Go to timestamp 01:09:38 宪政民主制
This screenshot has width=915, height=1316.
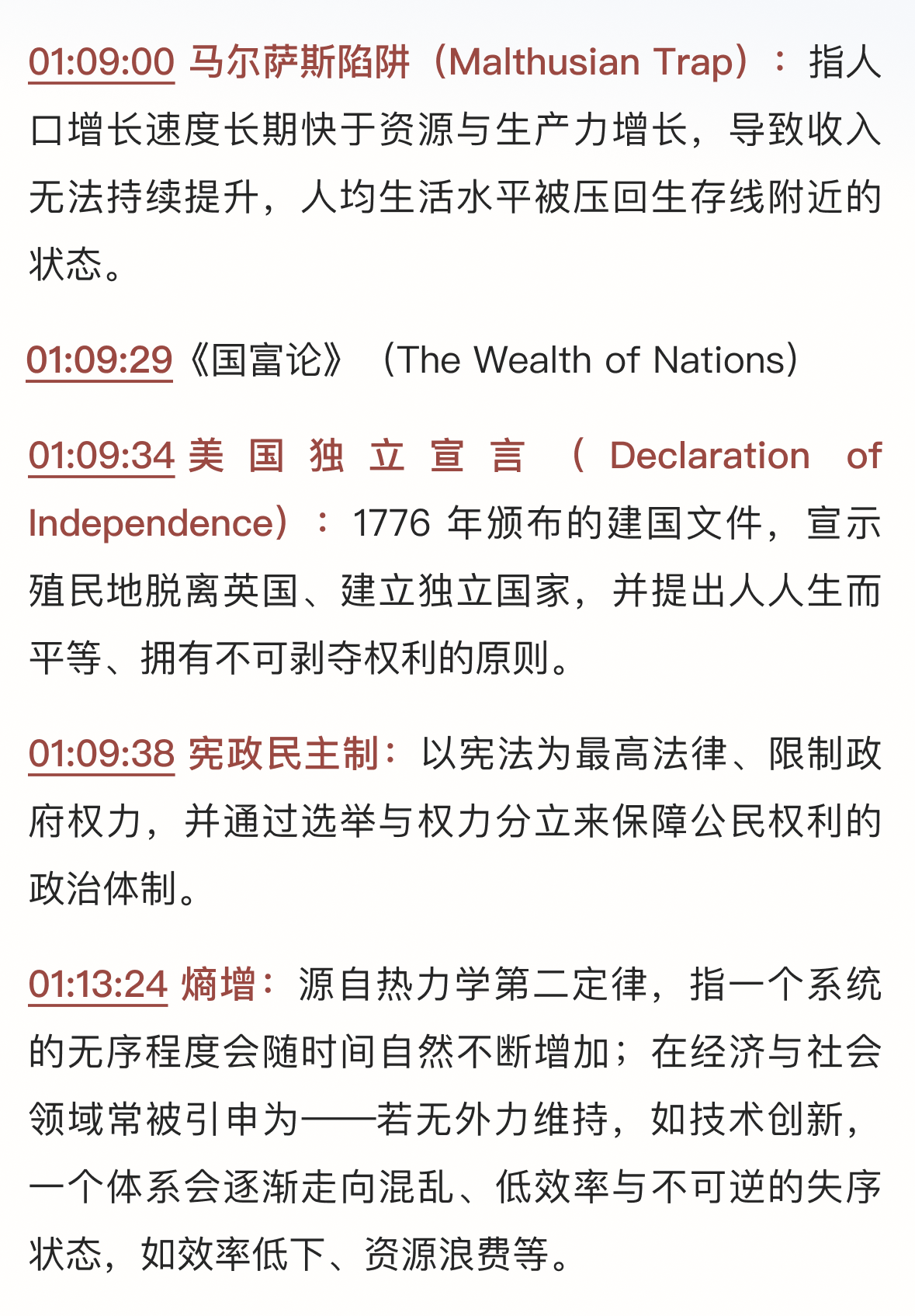coord(101,754)
